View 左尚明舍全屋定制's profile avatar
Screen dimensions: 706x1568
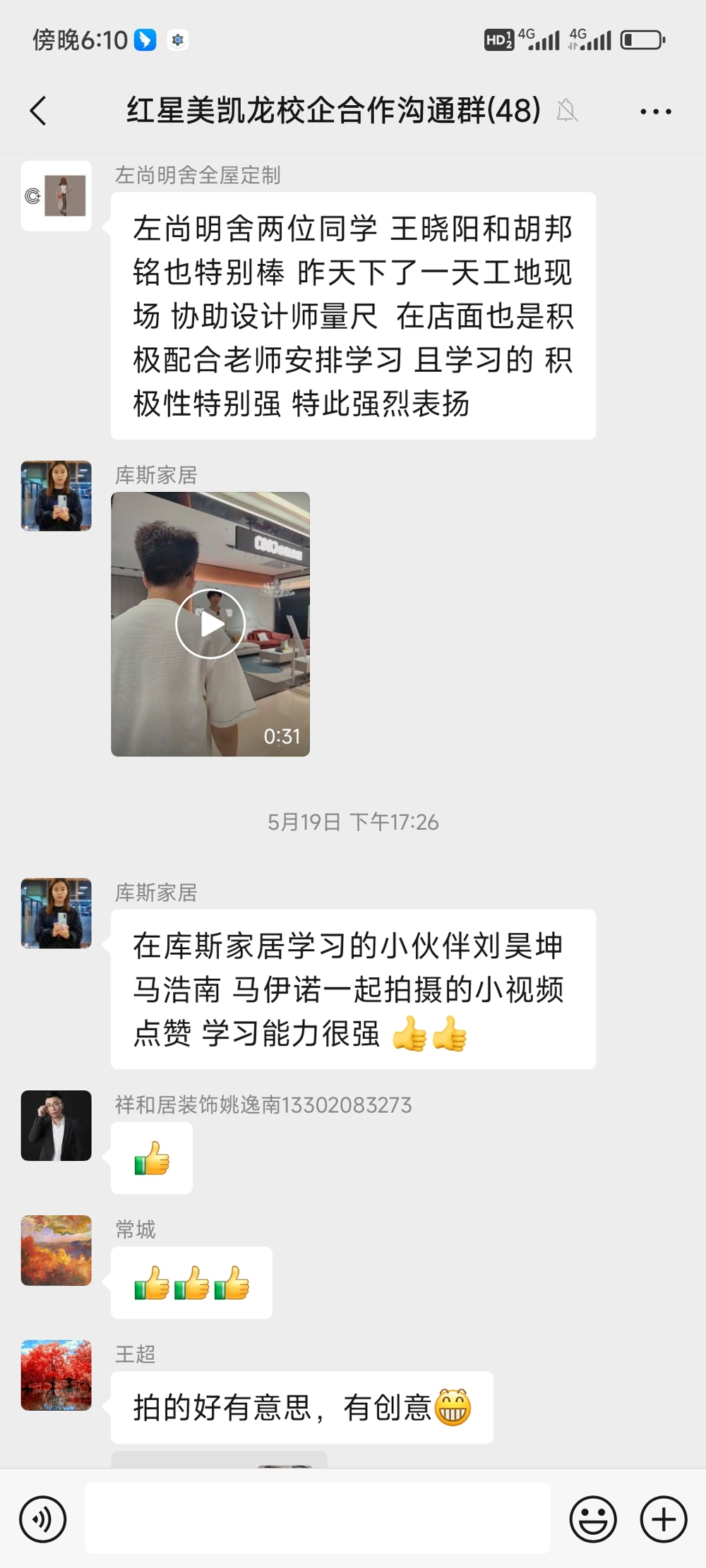pyautogui.click(x=56, y=196)
